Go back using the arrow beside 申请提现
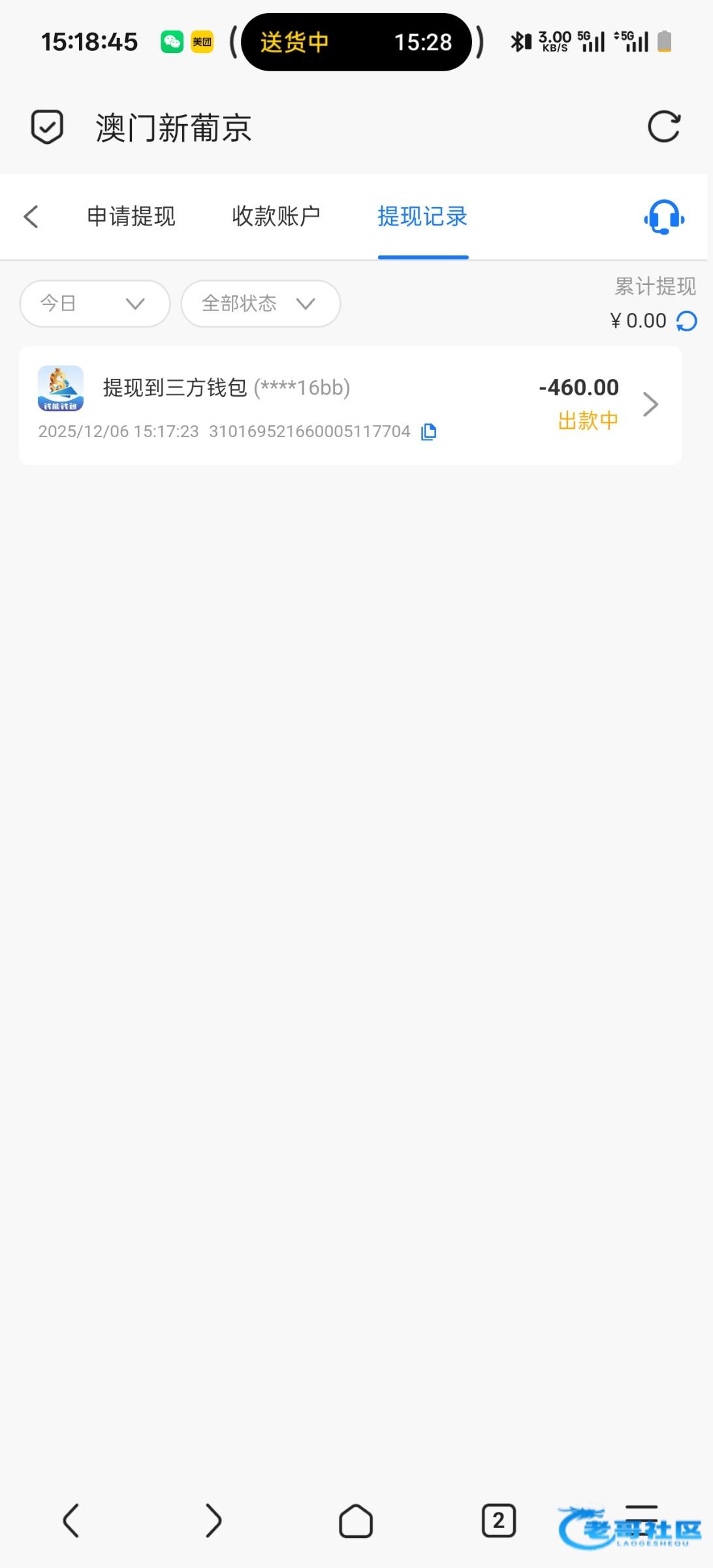This screenshot has width=713, height=1568. 31,217
